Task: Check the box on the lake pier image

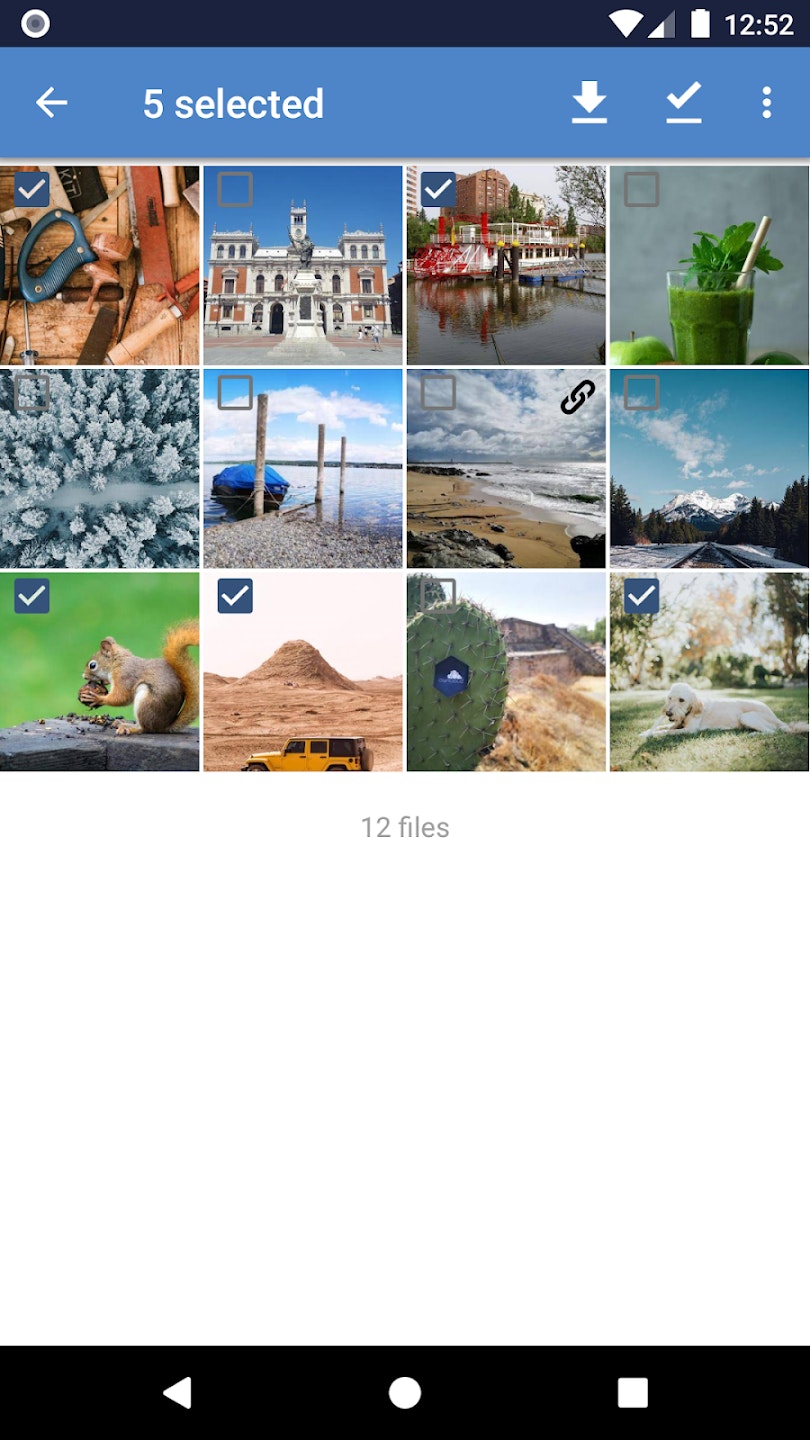Action: pos(235,394)
